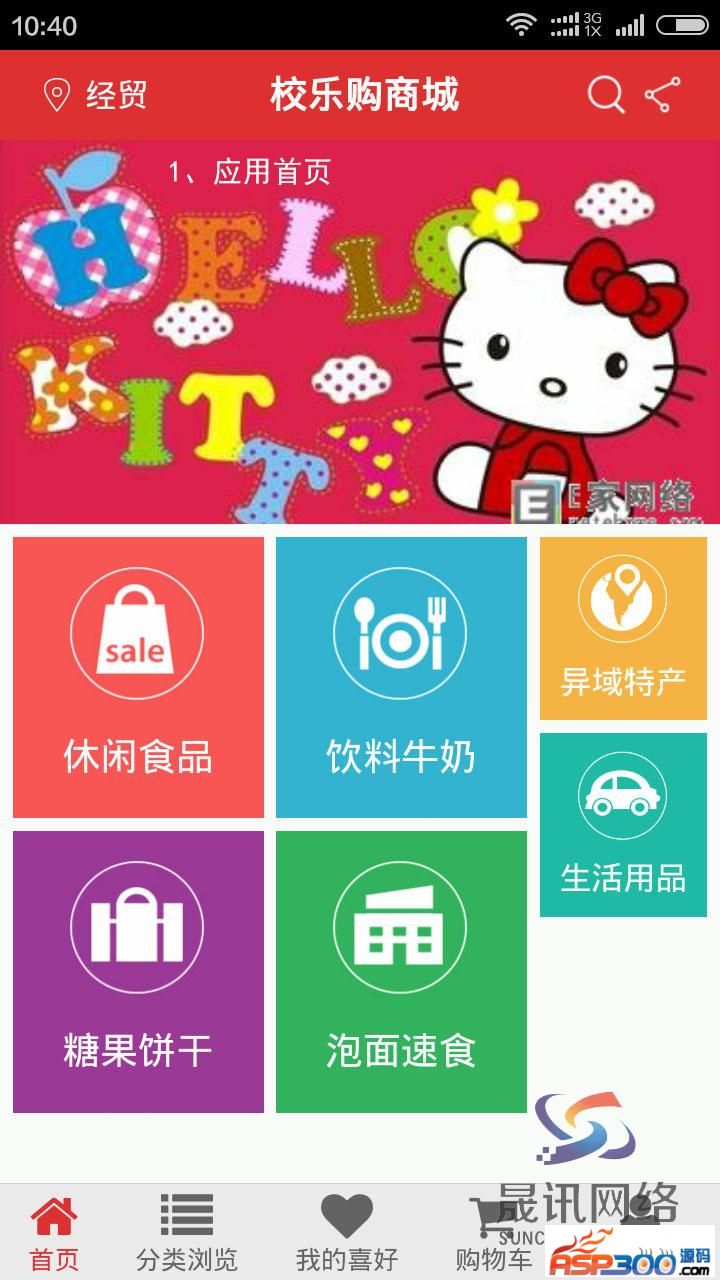This screenshot has width=720, height=1280.
Task: Open the 生活用品 category
Action: point(623,824)
